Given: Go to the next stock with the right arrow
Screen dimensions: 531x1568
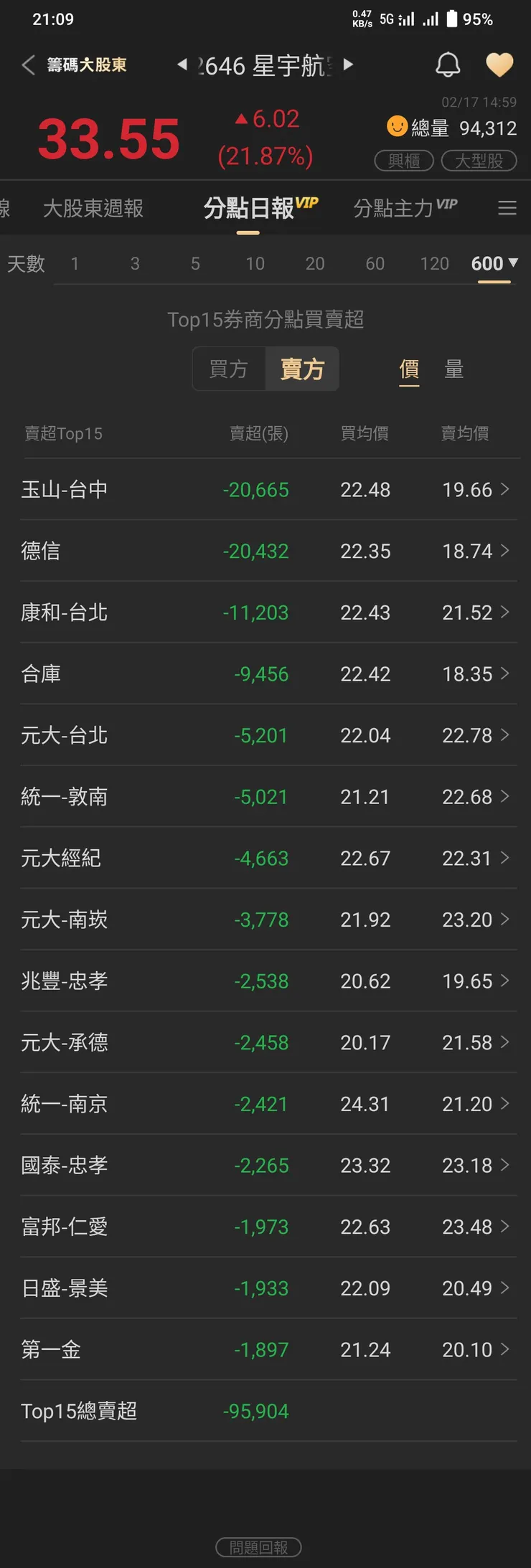Looking at the screenshot, I should pos(347,65).
